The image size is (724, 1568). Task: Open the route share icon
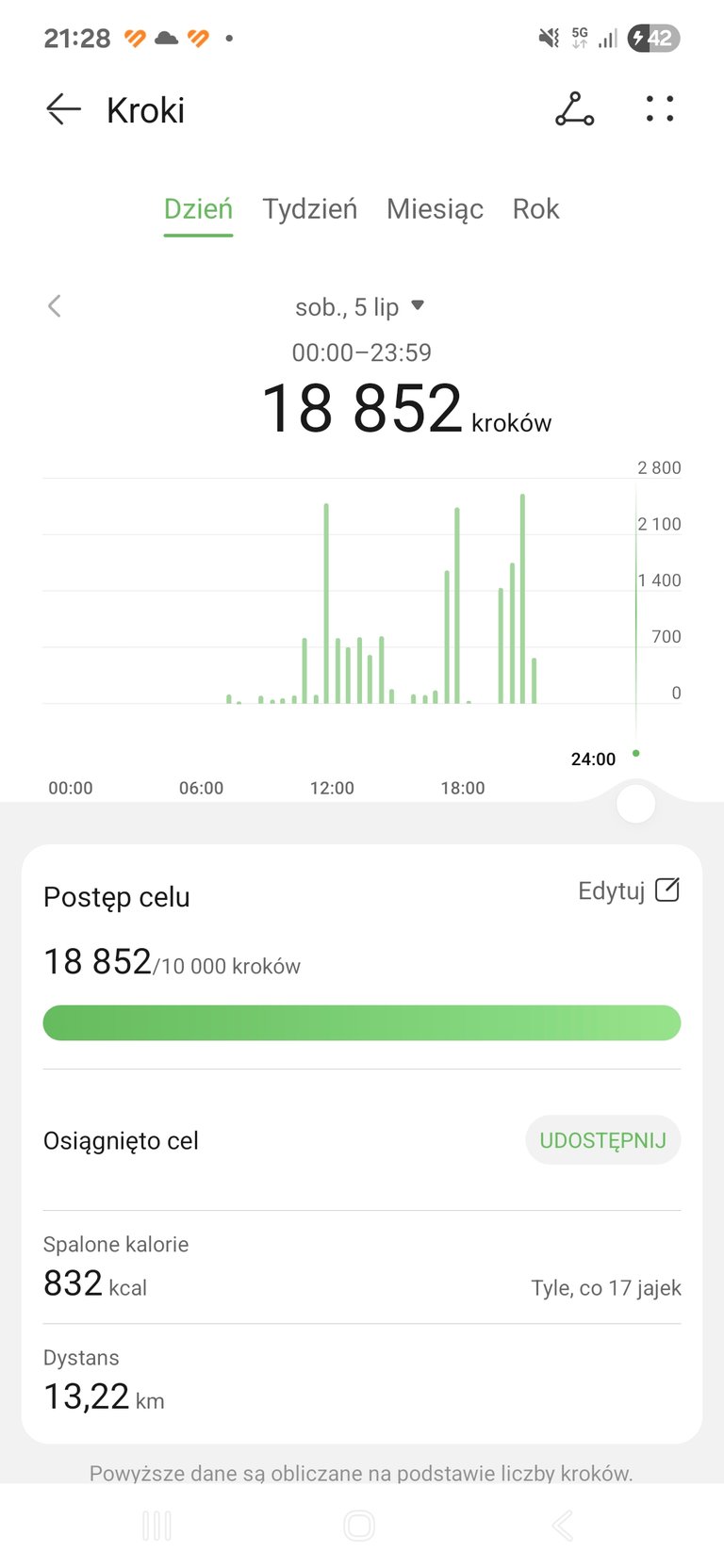click(x=574, y=109)
